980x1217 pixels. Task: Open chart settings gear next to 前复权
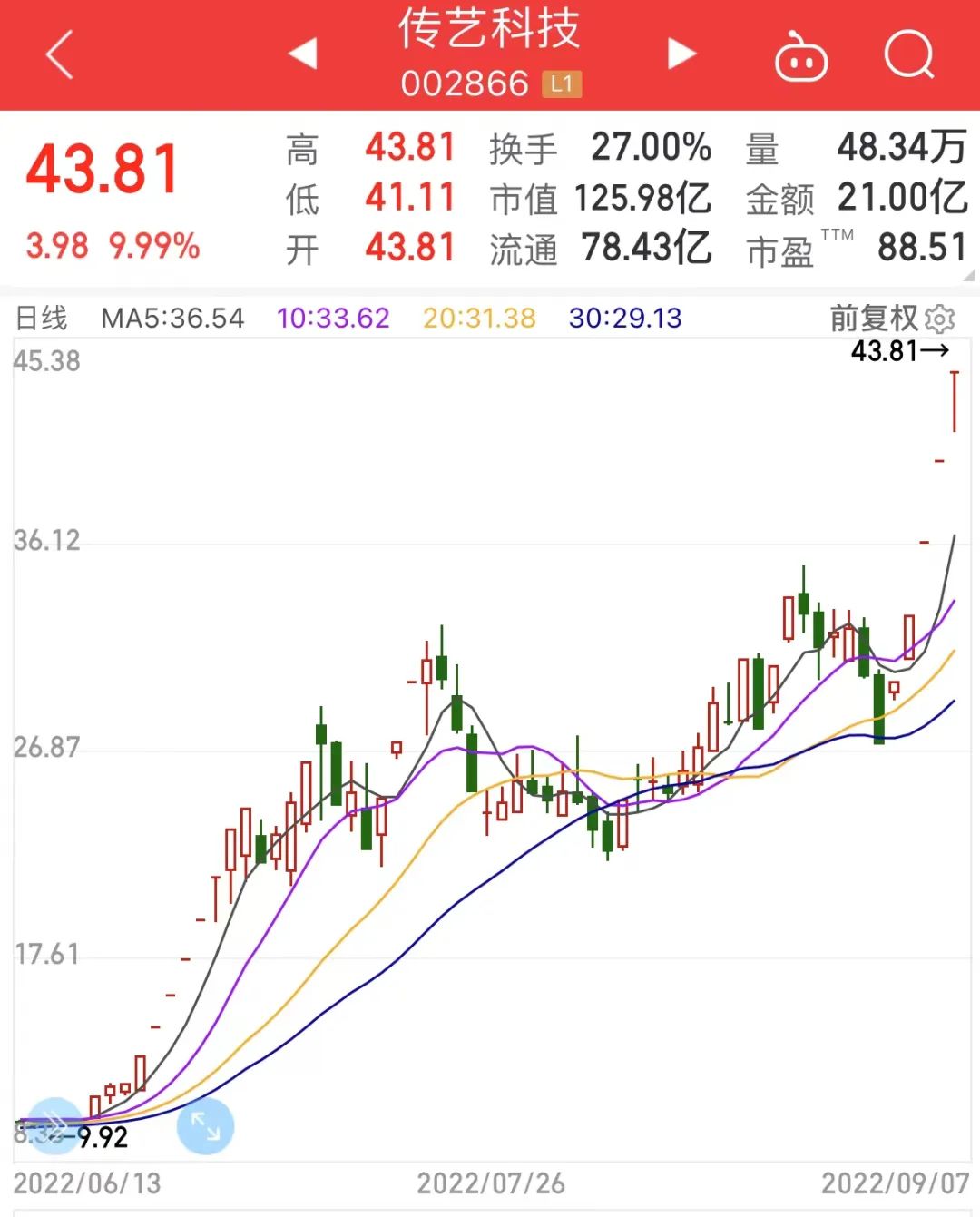coord(940,319)
